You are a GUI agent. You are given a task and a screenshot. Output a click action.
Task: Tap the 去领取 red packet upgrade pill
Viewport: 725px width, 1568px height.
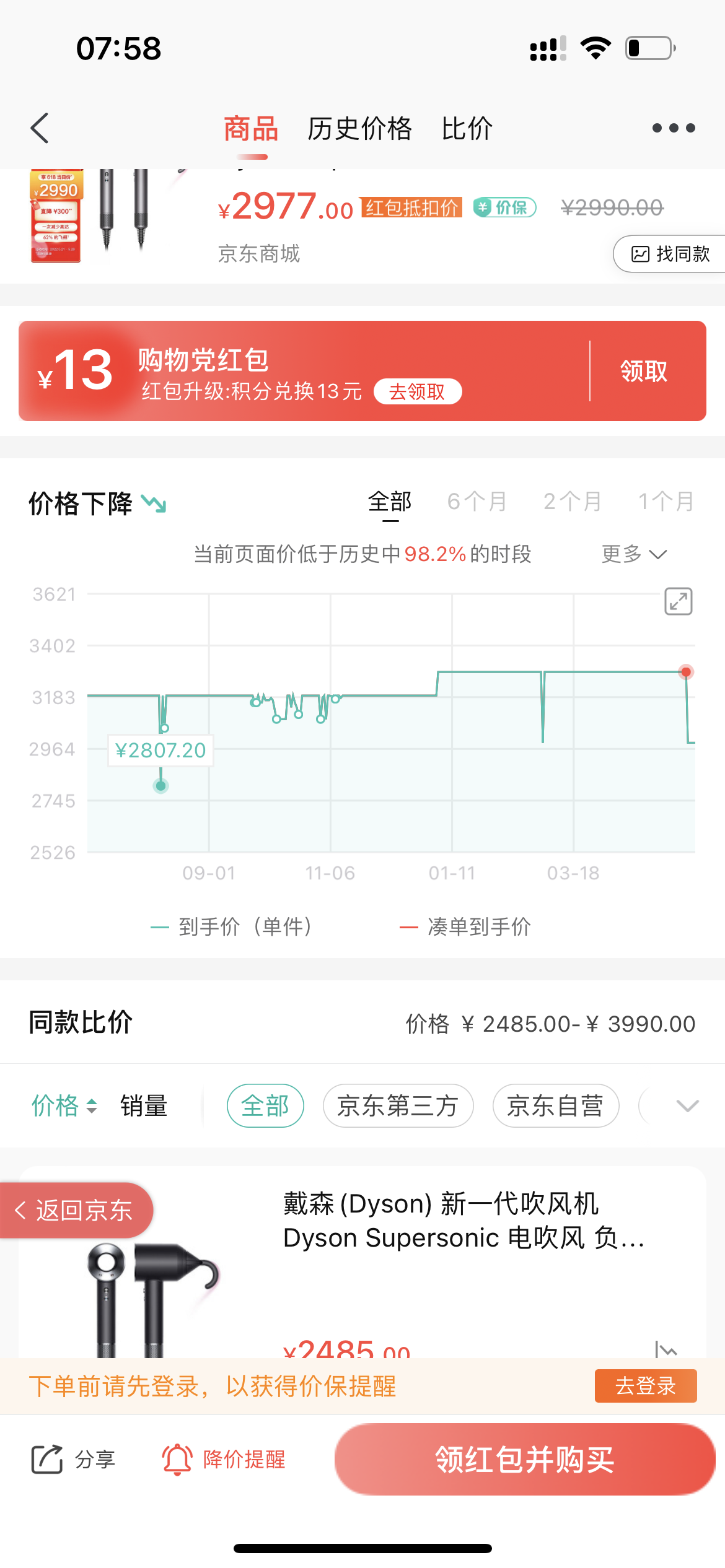coord(417,391)
